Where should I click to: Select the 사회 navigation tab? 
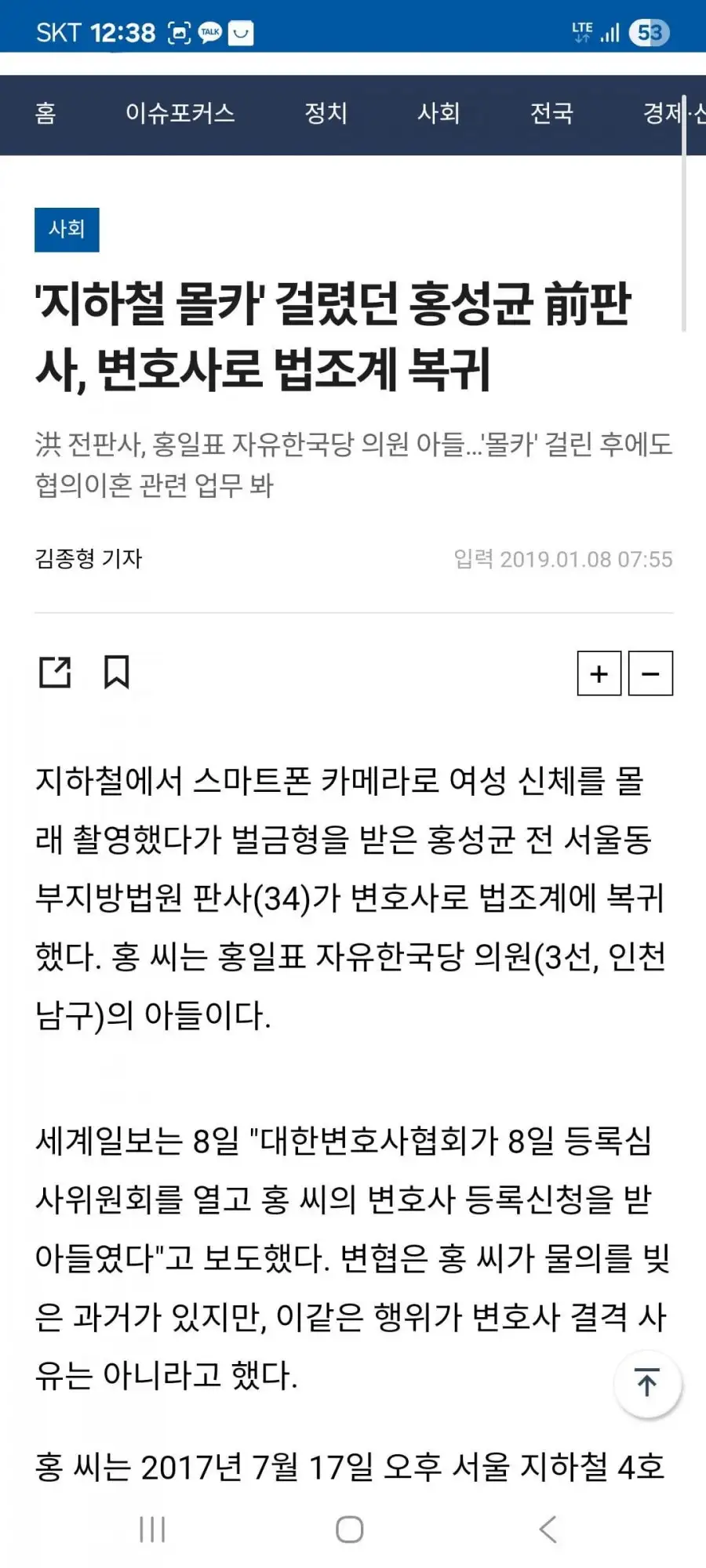(439, 114)
